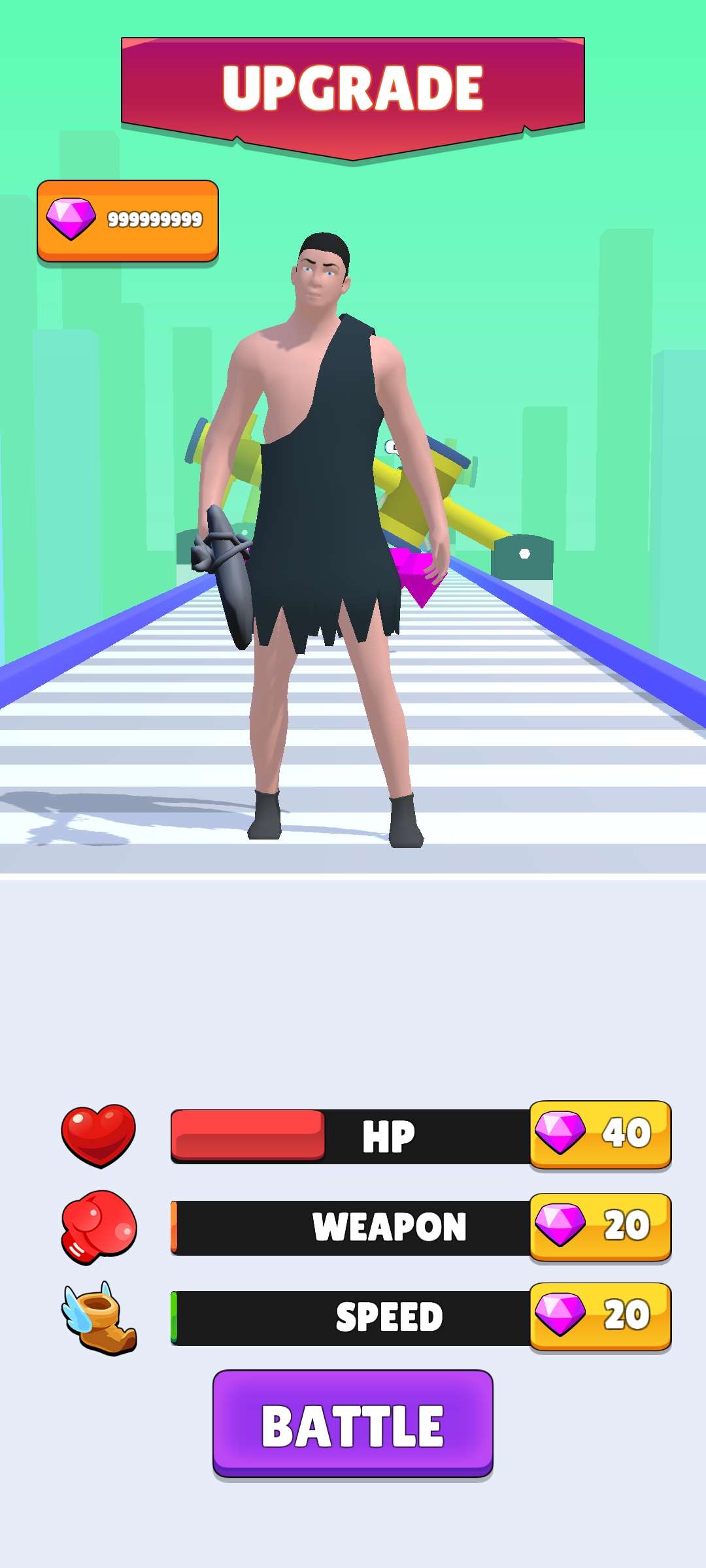
Task: Start the BATTLE
Action: (353, 1424)
